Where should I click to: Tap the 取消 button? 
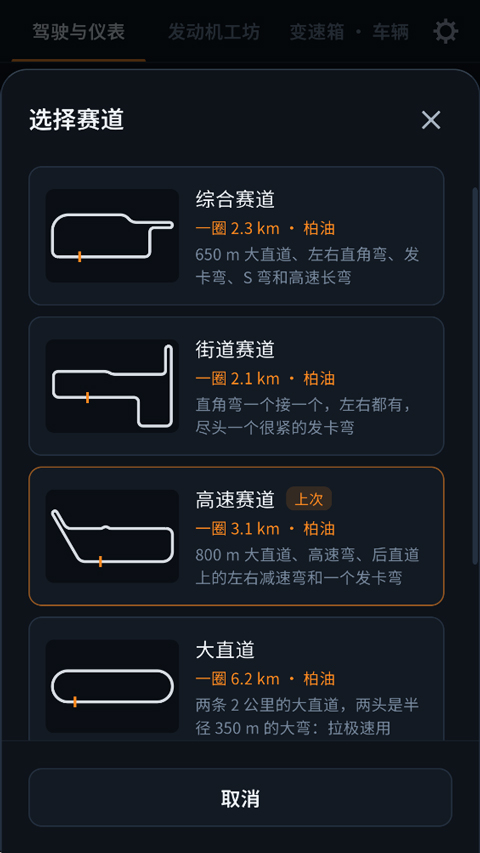point(240,797)
